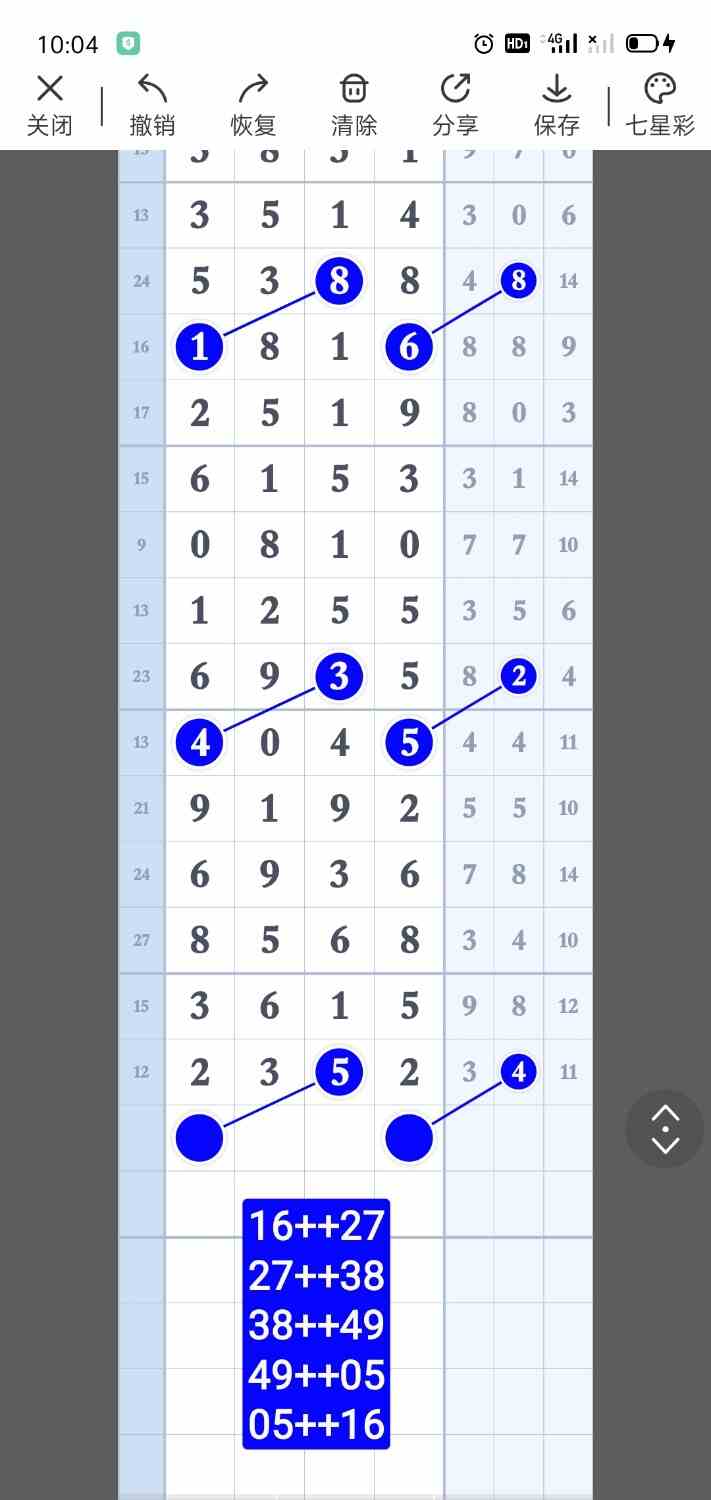Open the 七星彩 palette option
711x1500 pixels.
[x=659, y=105]
